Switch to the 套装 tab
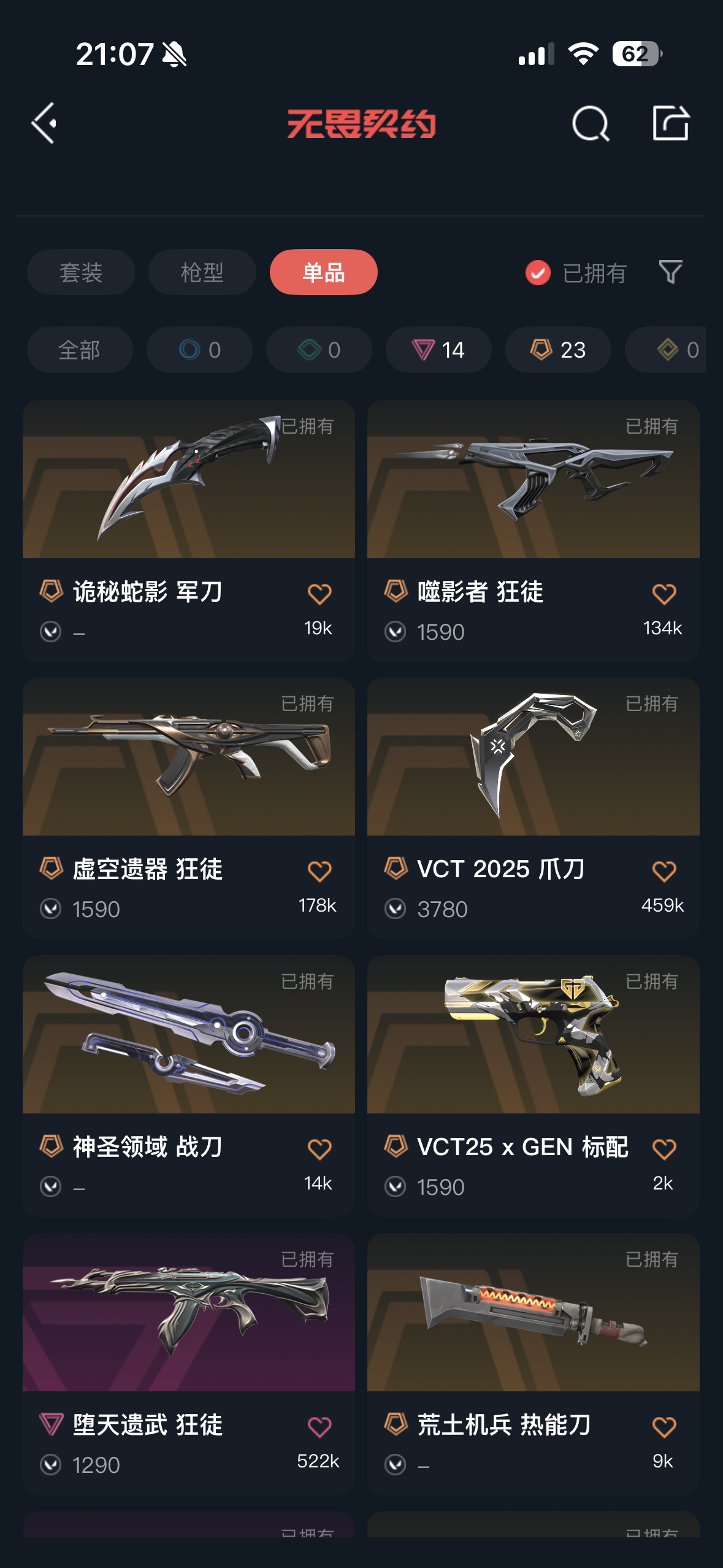The image size is (723, 1568). point(80,272)
